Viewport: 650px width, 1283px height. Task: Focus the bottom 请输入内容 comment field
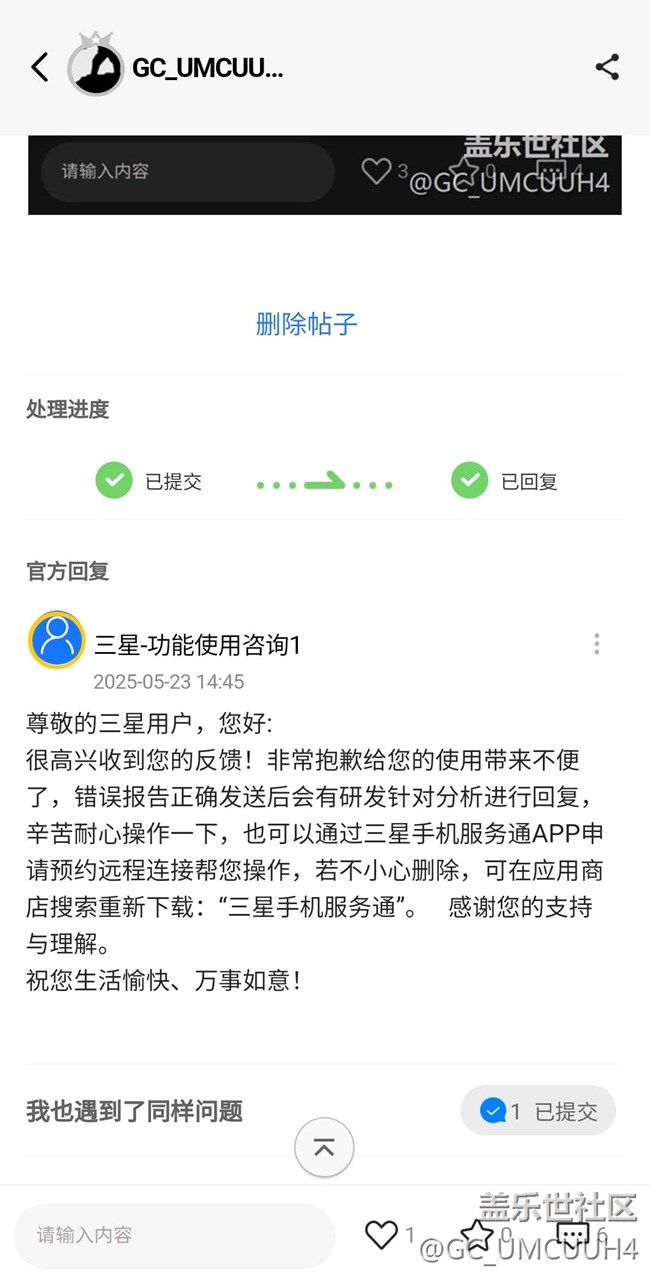click(x=175, y=1235)
